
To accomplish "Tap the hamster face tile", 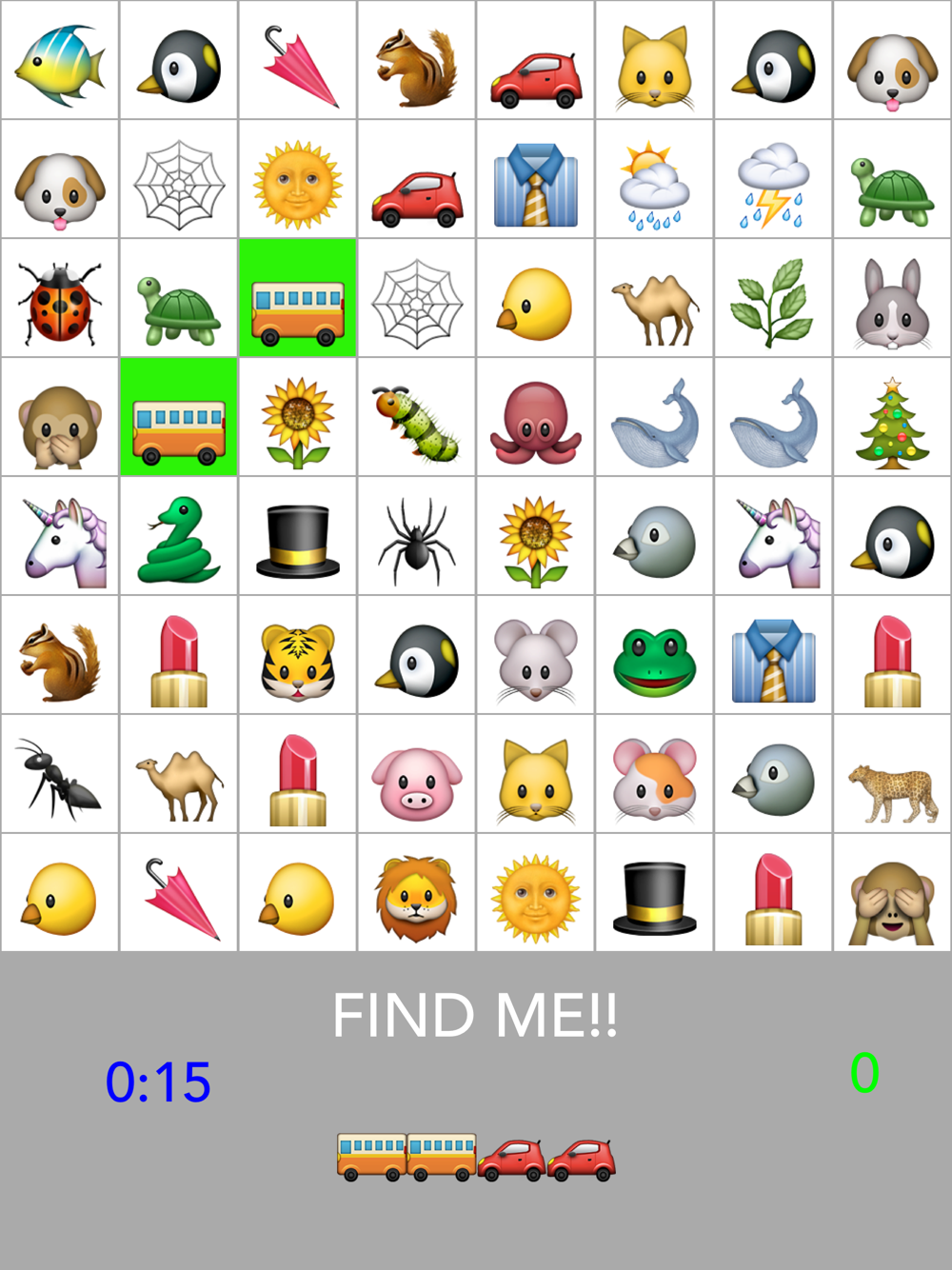I will coord(655,774).
